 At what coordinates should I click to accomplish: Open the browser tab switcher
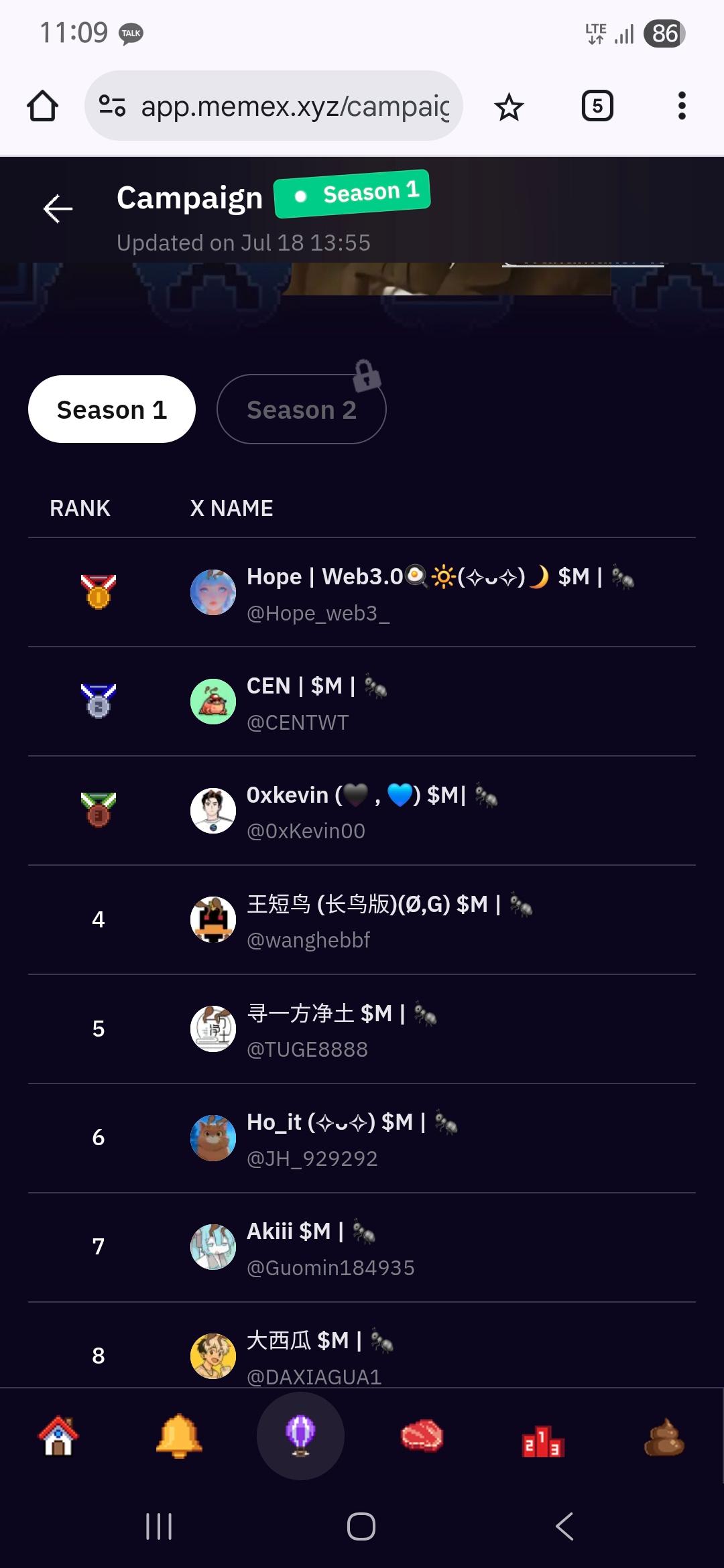click(x=597, y=106)
